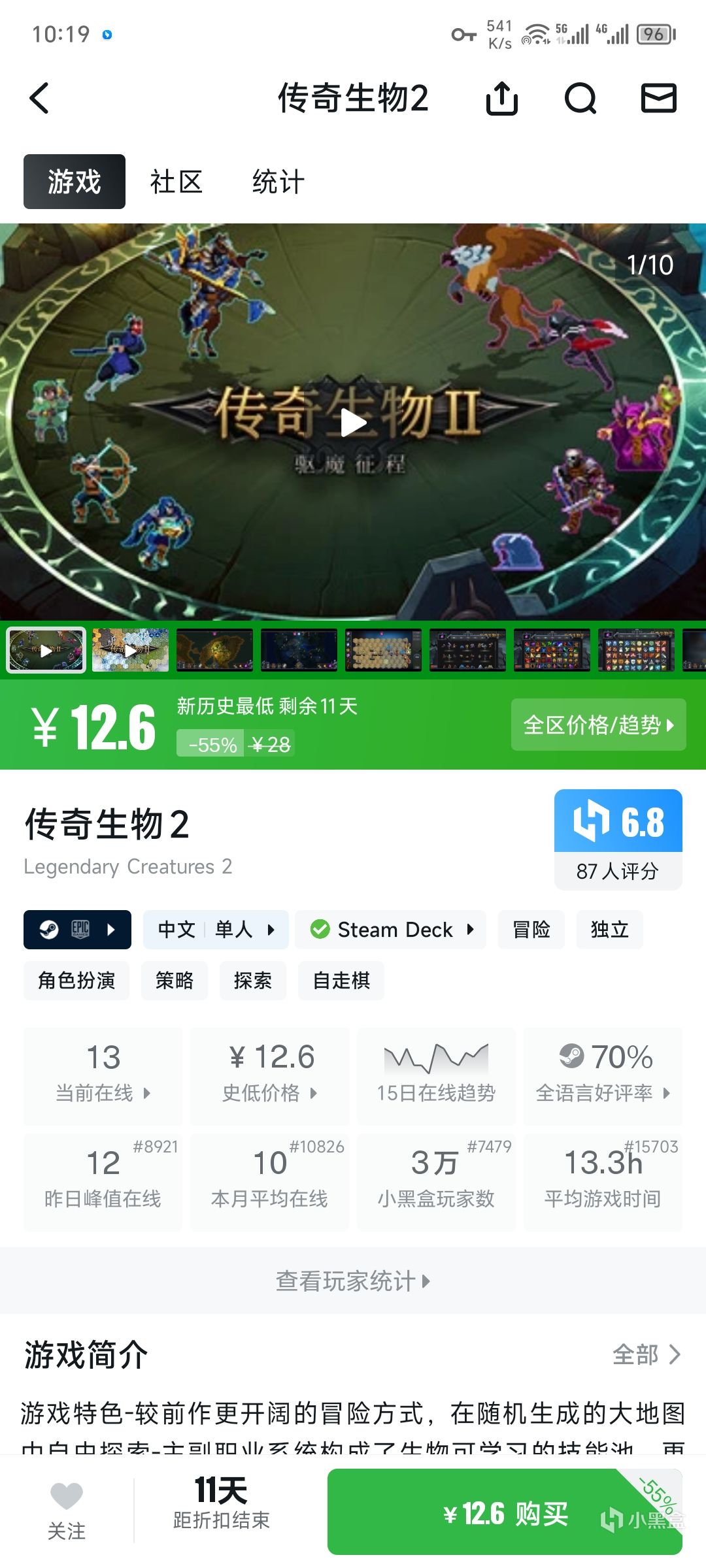Open the 中文 单人 language chip

(216, 929)
